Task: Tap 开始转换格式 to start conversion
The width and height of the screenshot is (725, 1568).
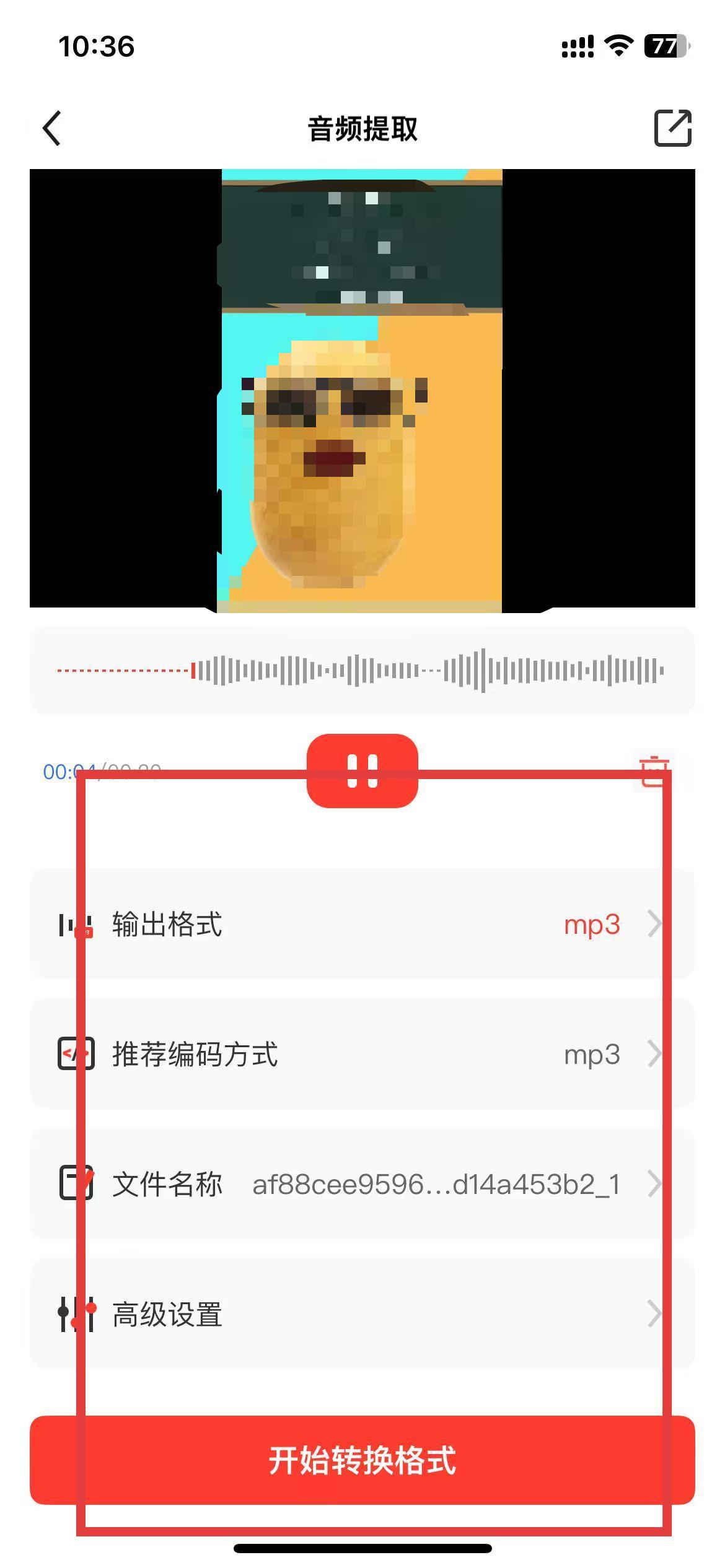Action: (362, 1460)
